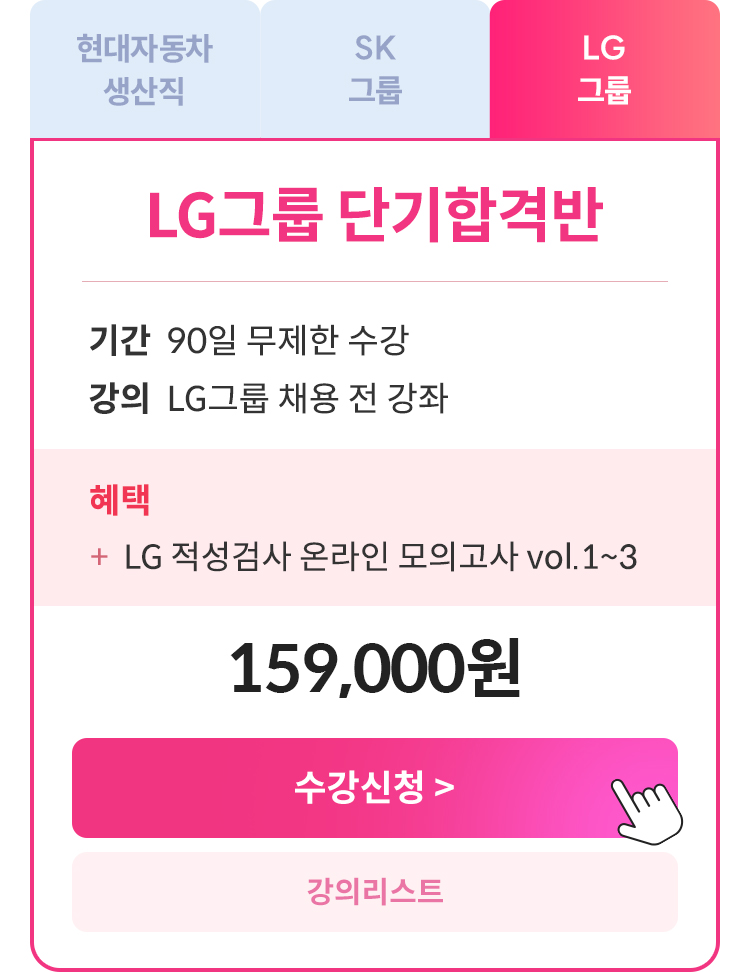The image size is (750, 972).
Task: Switch to the 현대자동차 생산직 tab
Action: coord(144,70)
